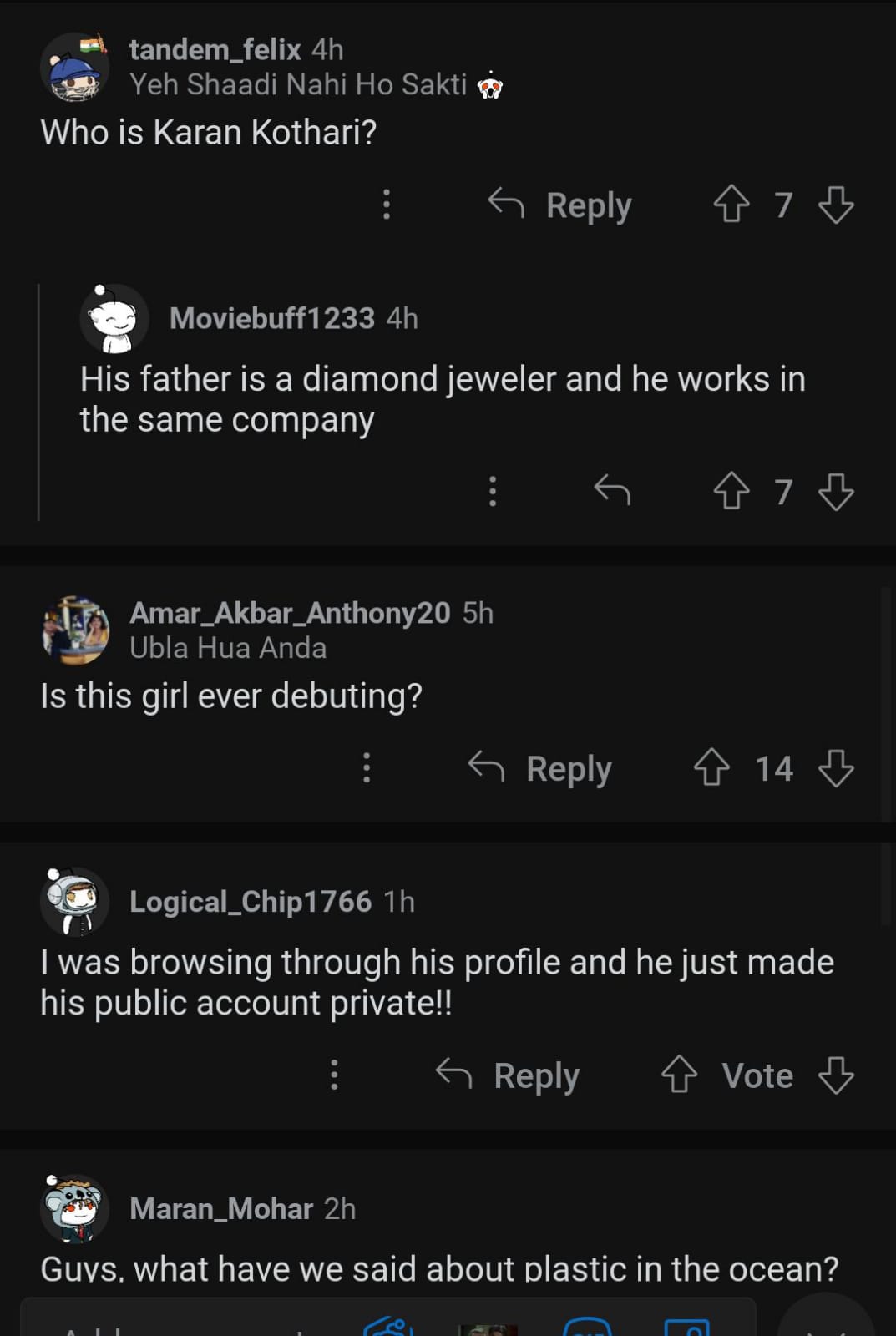
Task: Downvote tandem_felix's comment
Action: coord(836,205)
